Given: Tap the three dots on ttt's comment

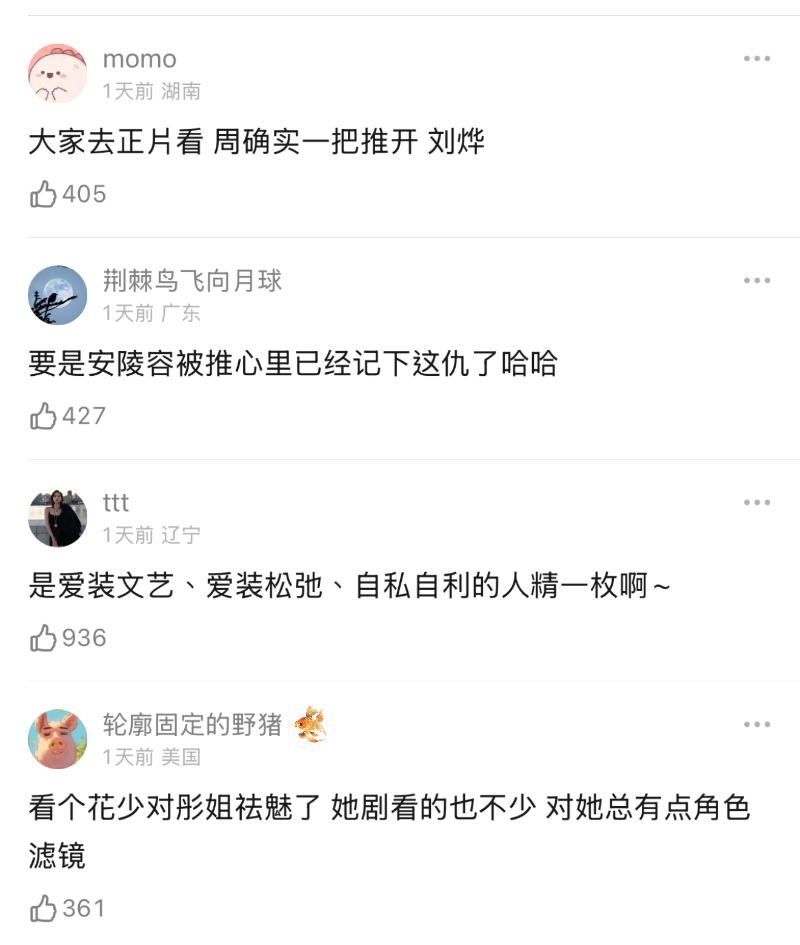Looking at the screenshot, I should point(757,503).
